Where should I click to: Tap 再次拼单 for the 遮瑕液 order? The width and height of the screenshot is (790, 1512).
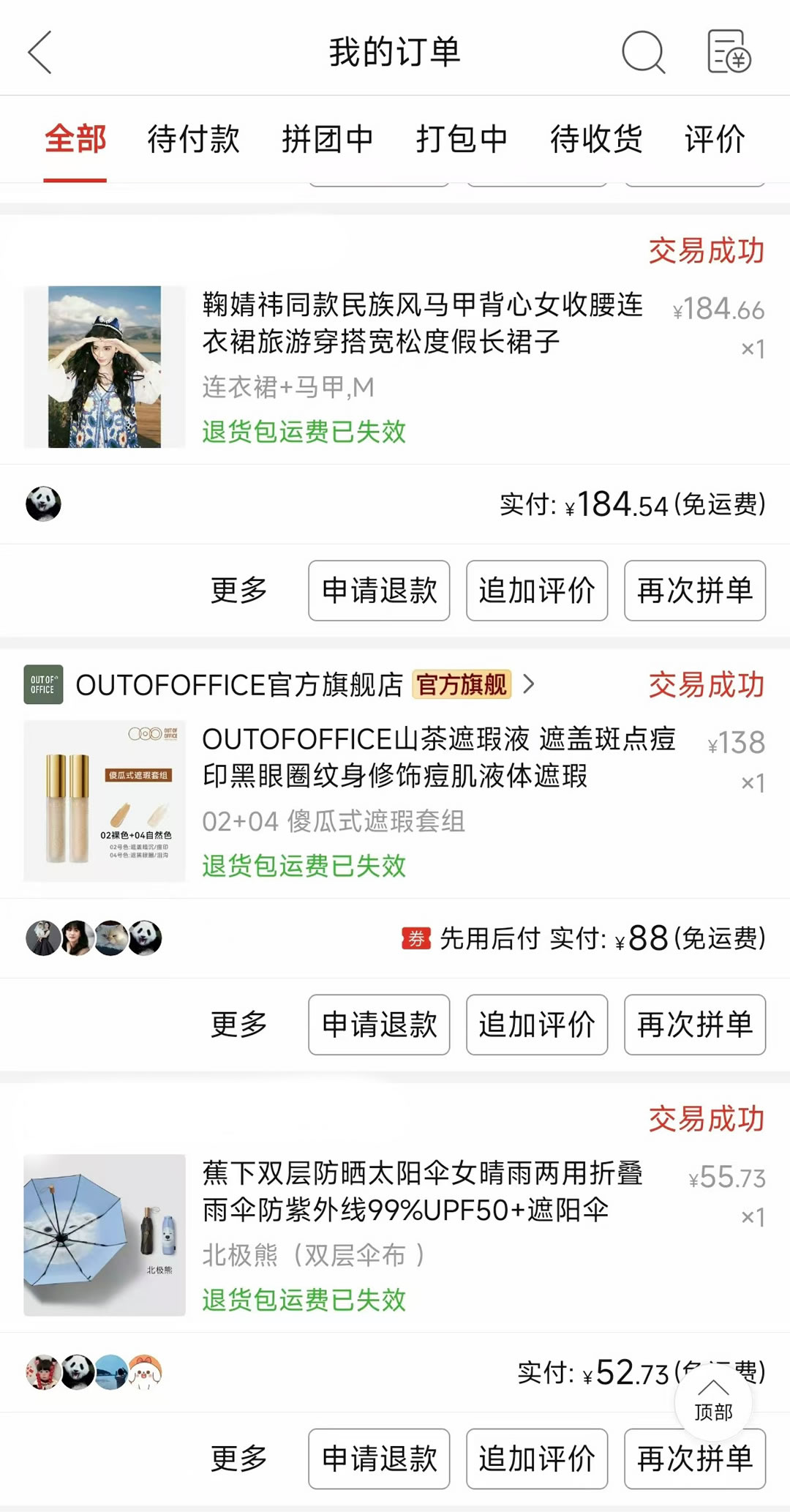click(x=695, y=1025)
